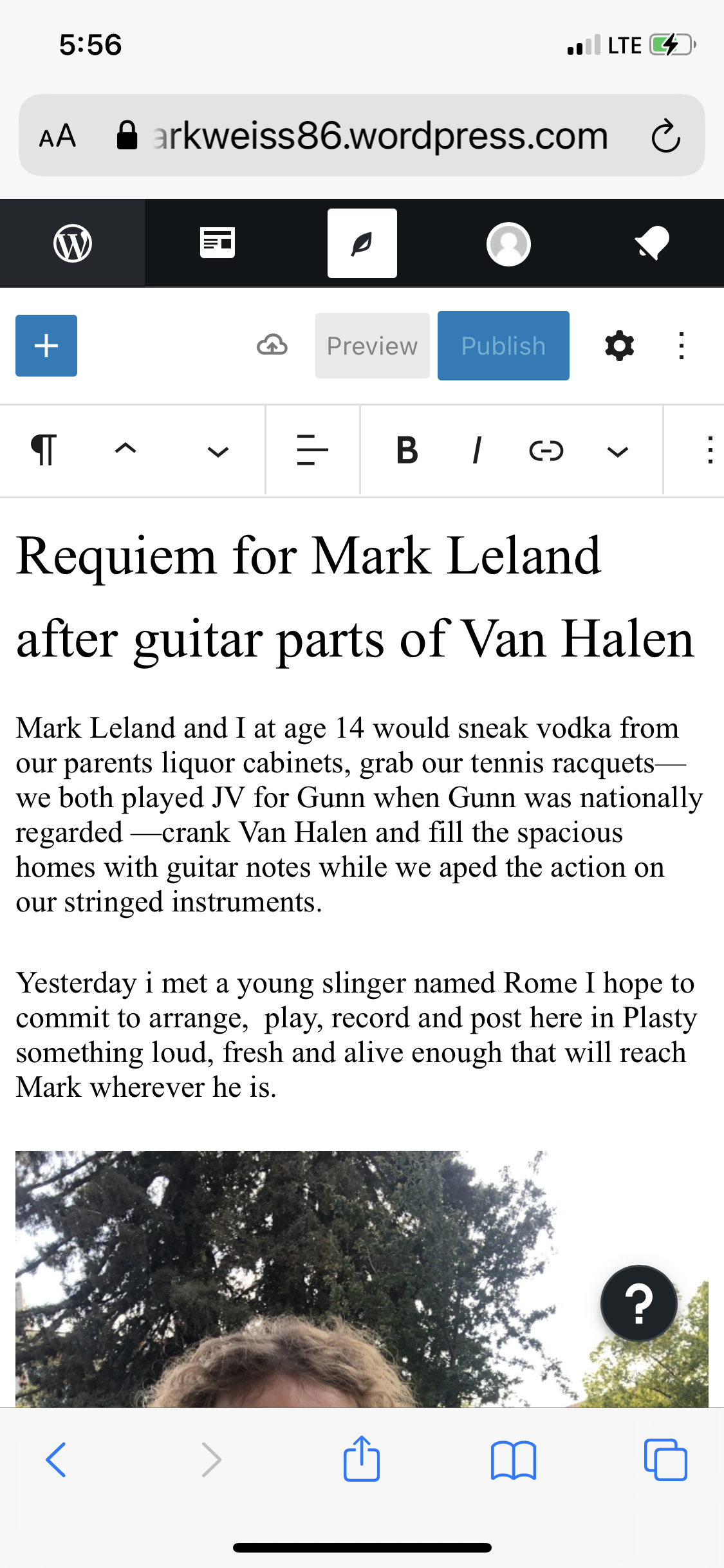This screenshot has height=1568, width=724.
Task: Move the block up
Action: pos(125,450)
